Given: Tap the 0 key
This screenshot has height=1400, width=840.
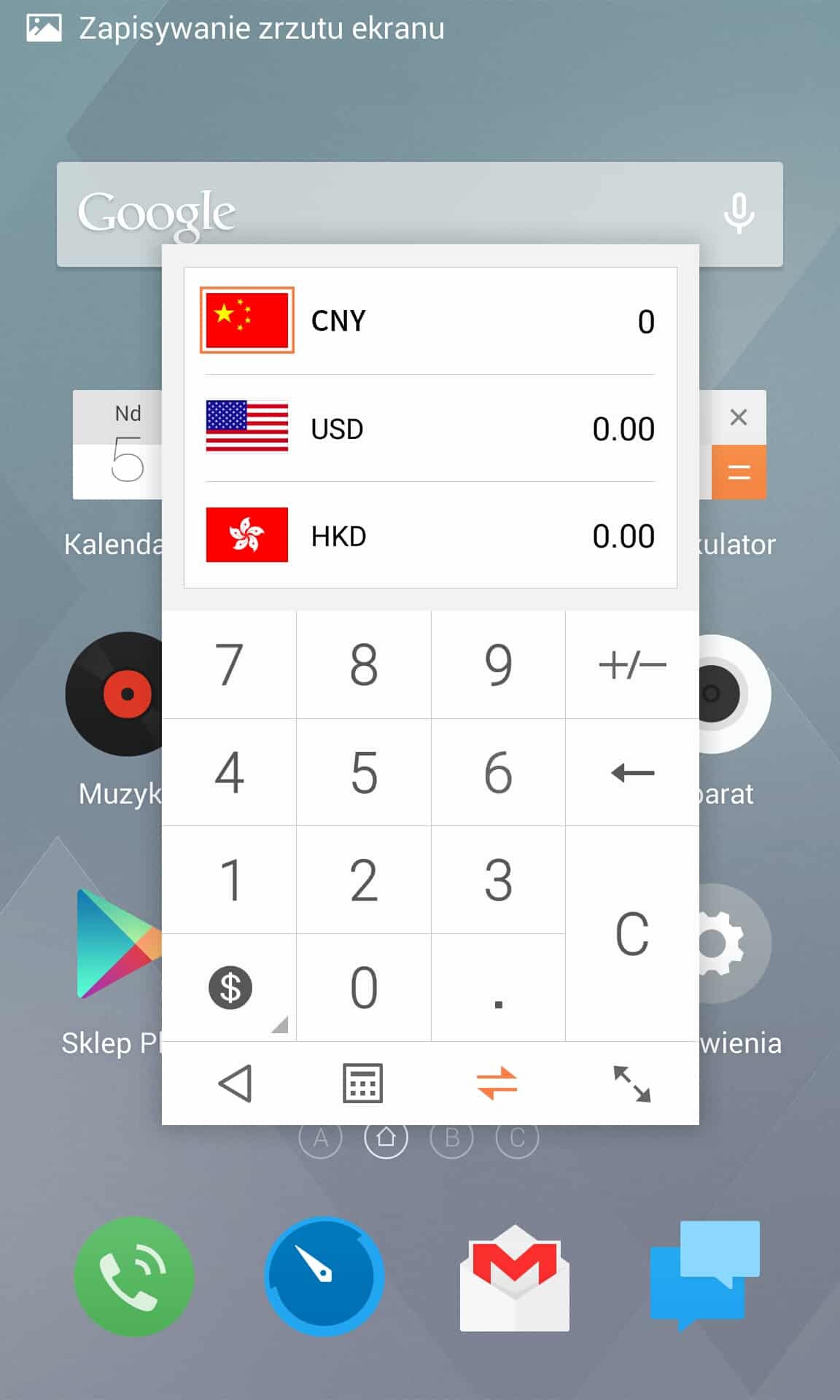Looking at the screenshot, I should [x=363, y=987].
